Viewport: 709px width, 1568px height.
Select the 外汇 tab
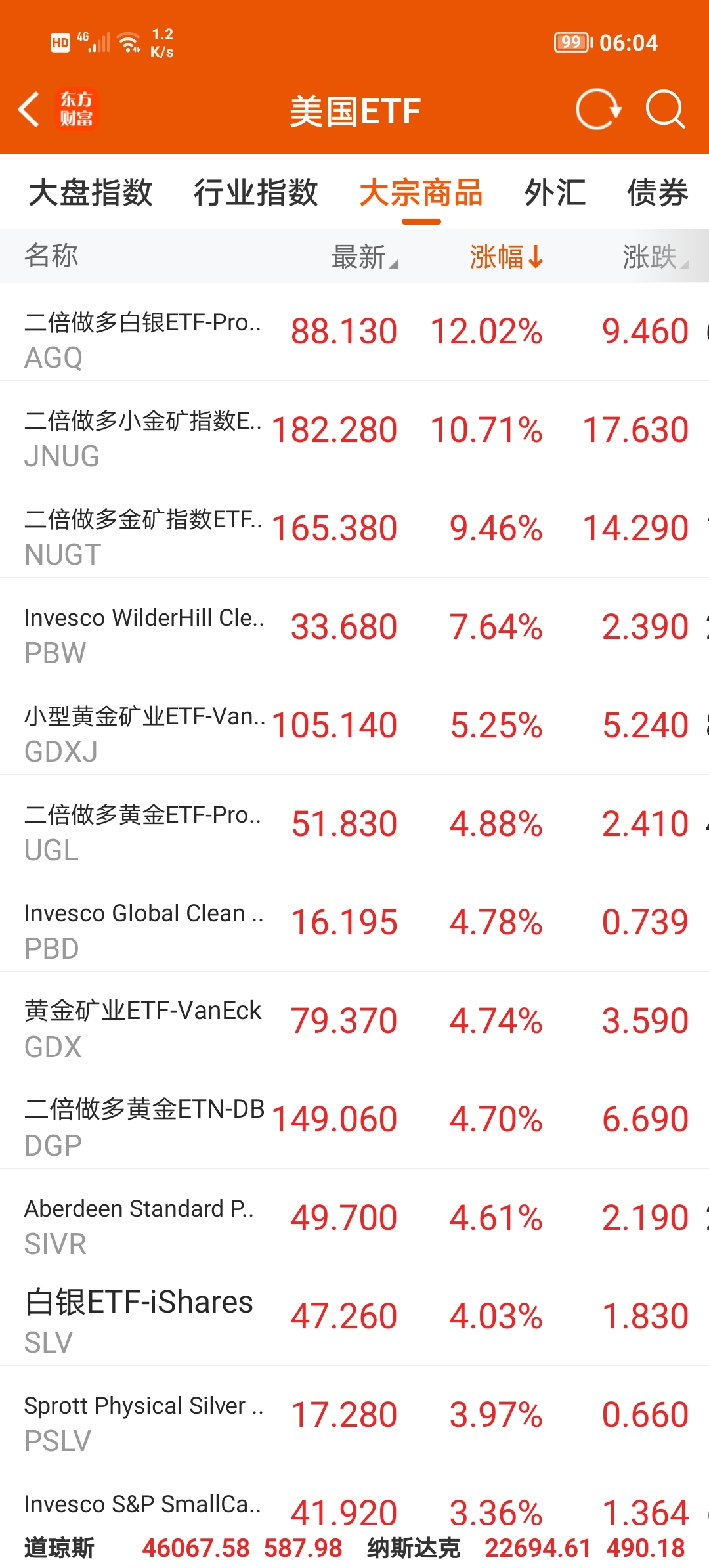click(x=555, y=193)
